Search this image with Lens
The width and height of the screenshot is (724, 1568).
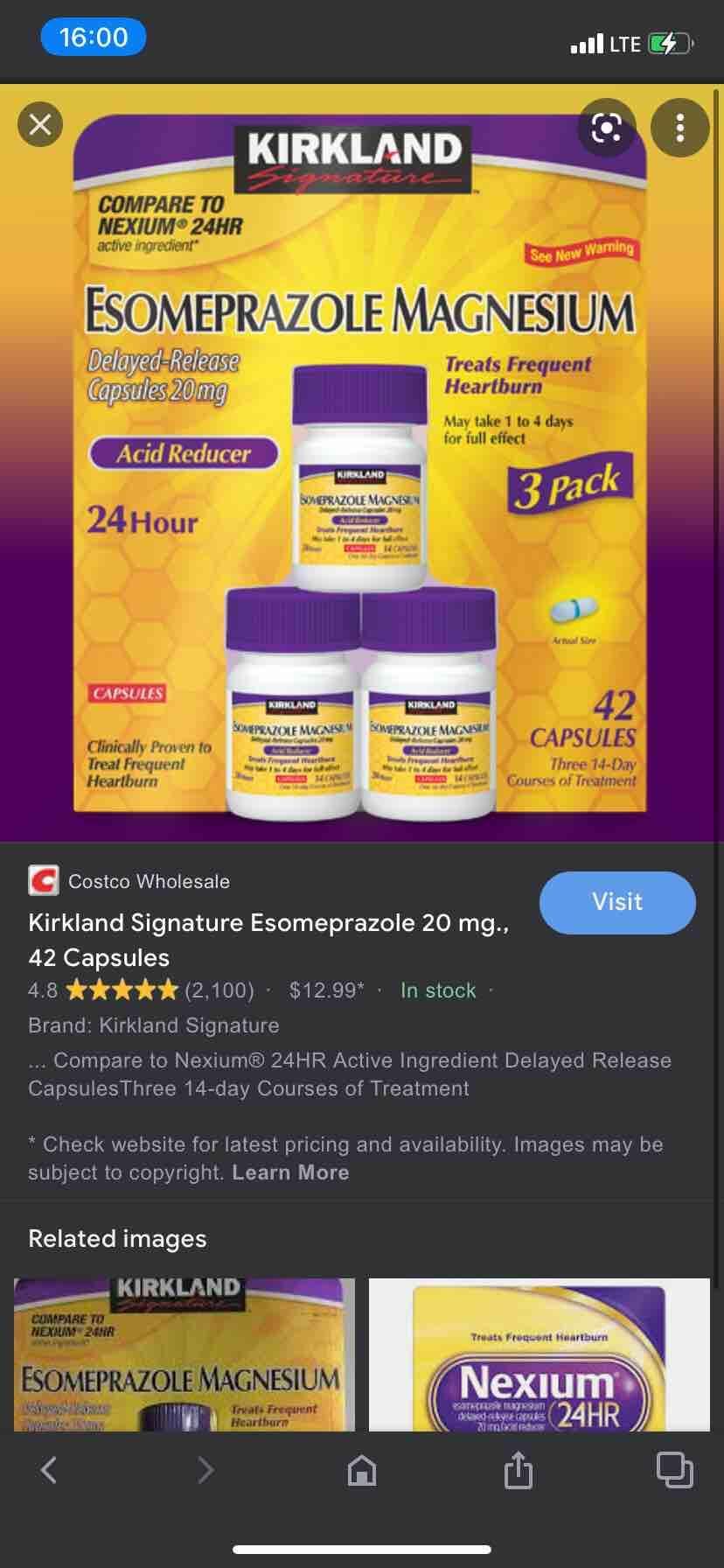pyautogui.click(x=606, y=129)
